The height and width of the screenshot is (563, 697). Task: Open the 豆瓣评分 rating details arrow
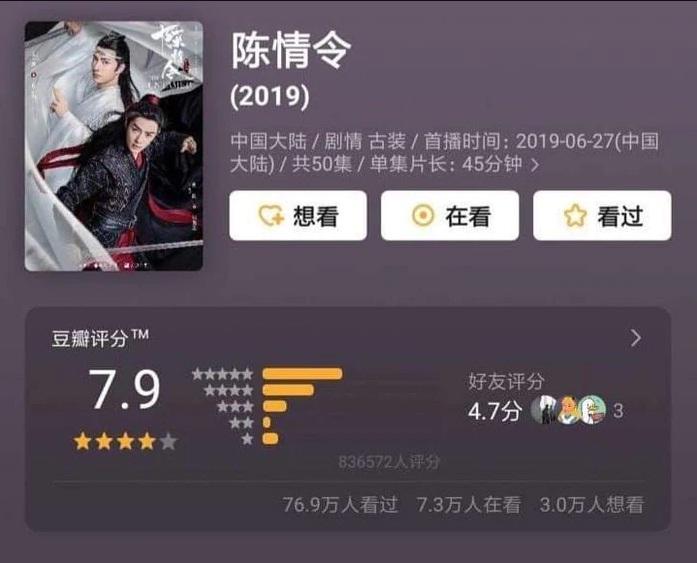[x=636, y=338]
